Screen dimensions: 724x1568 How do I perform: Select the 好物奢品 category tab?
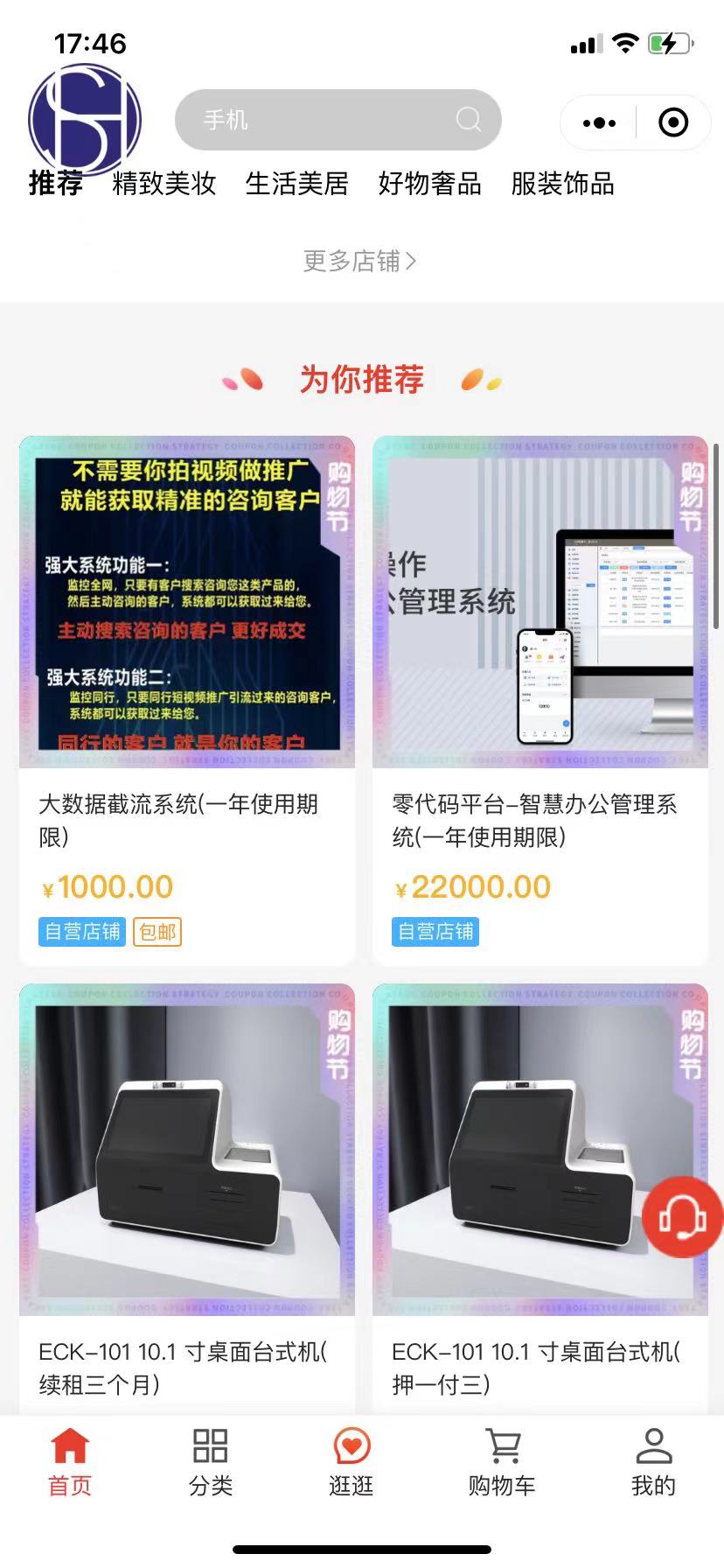[x=430, y=184]
